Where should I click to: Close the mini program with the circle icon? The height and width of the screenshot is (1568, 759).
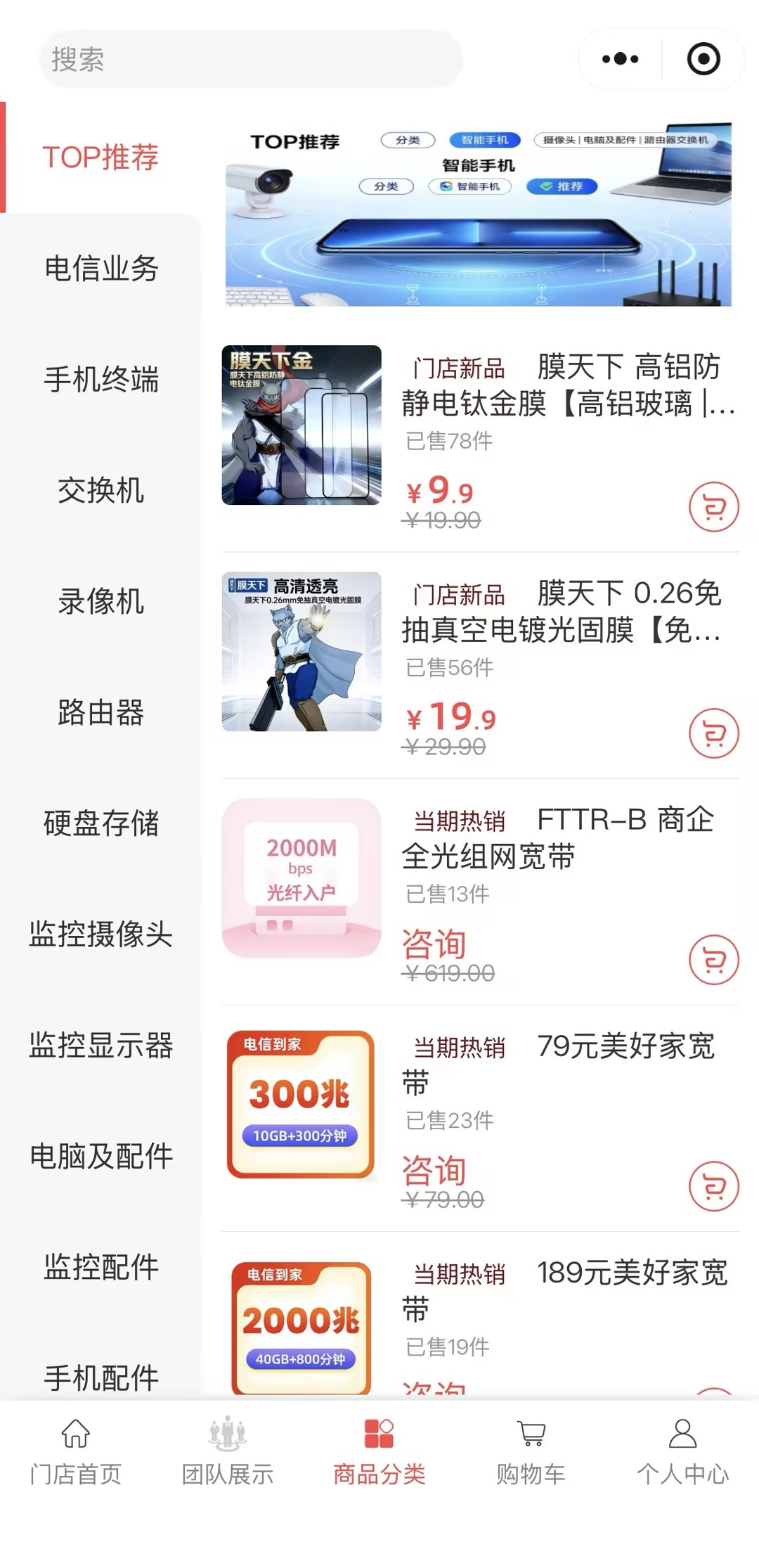pos(703,59)
